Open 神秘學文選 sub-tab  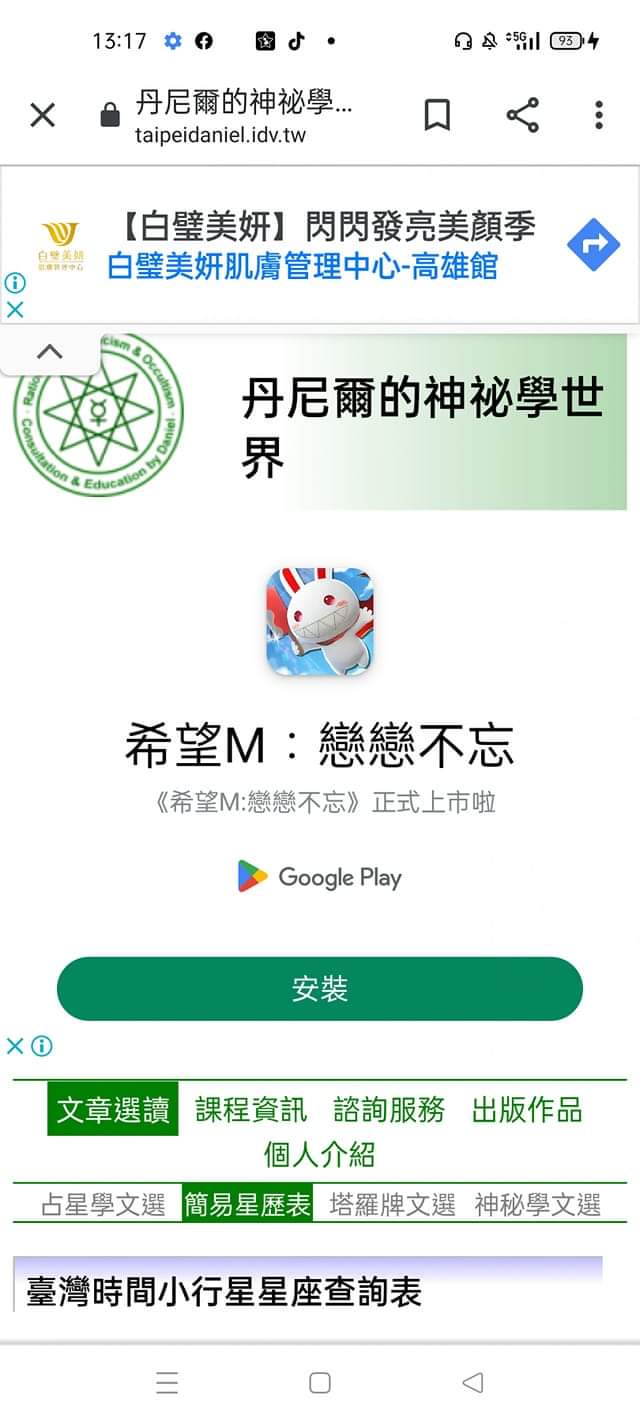pos(538,1205)
